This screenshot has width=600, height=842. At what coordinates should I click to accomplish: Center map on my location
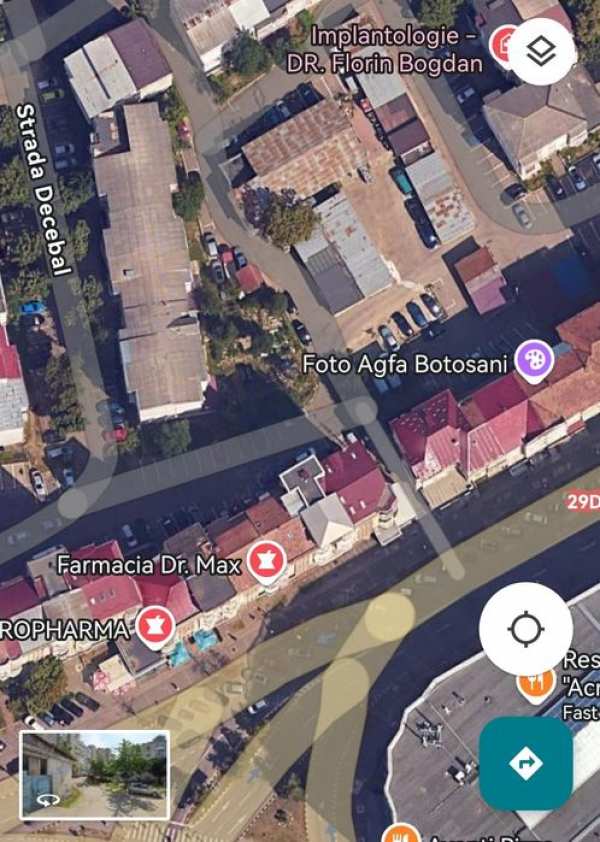coord(525,630)
